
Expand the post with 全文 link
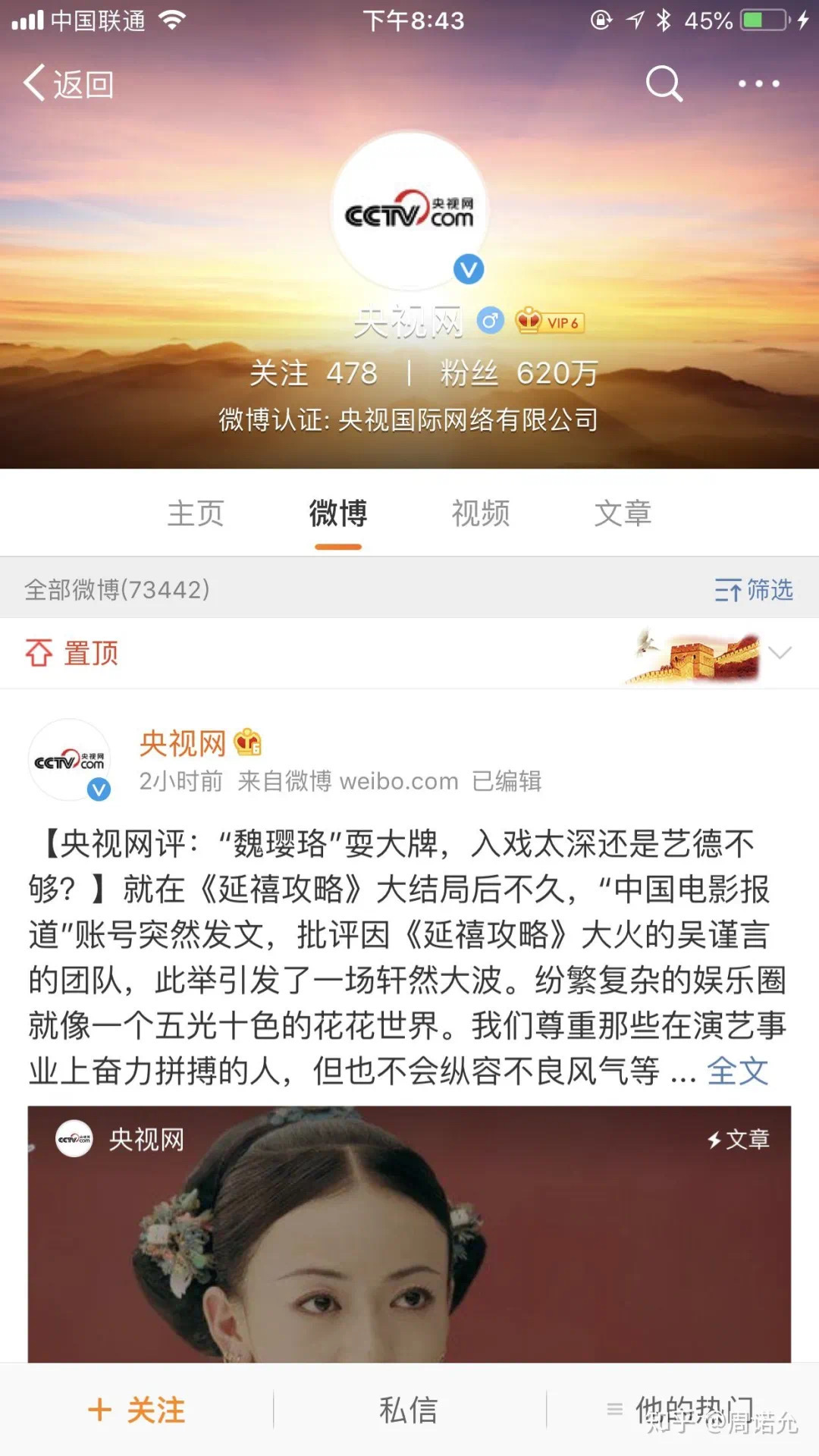(737, 1072)
